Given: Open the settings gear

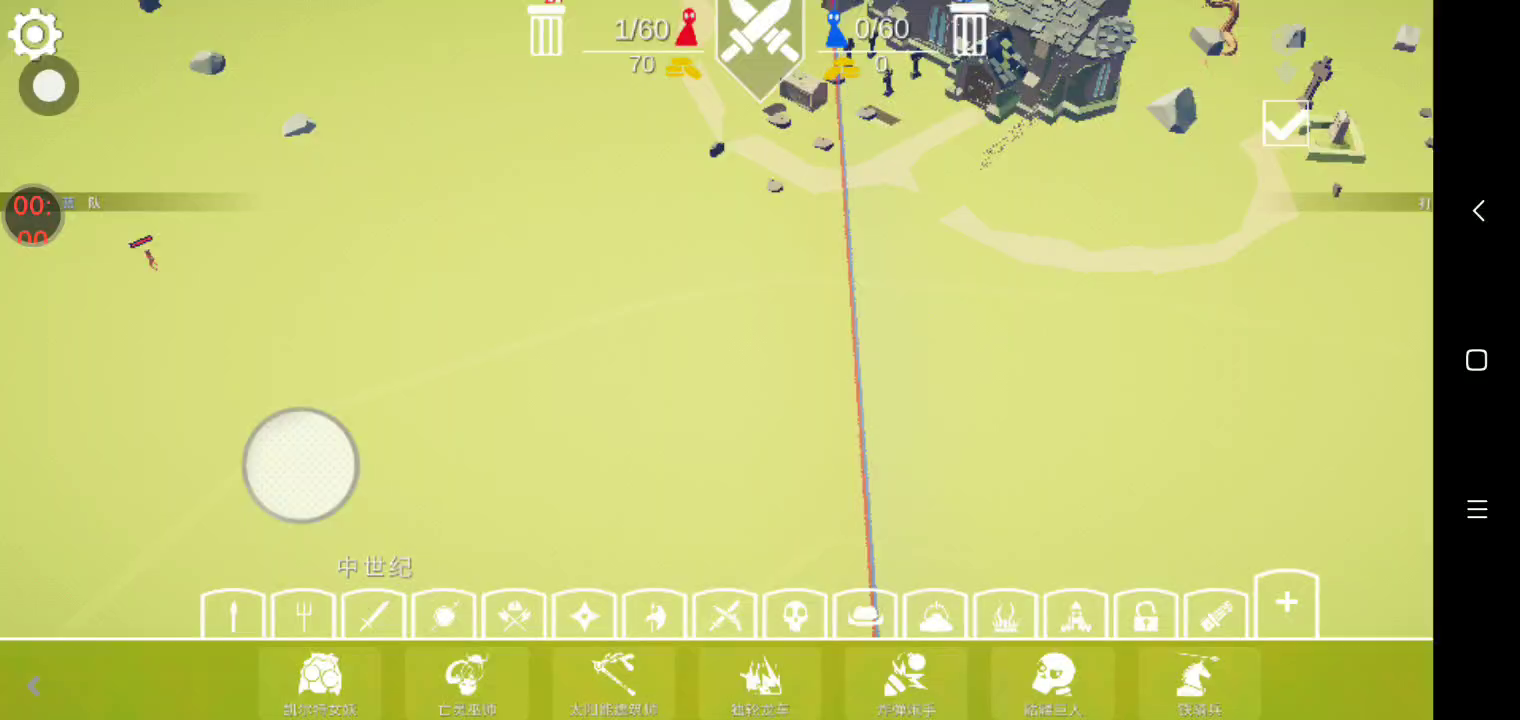Looking at the screenshot, I should 35,35.
